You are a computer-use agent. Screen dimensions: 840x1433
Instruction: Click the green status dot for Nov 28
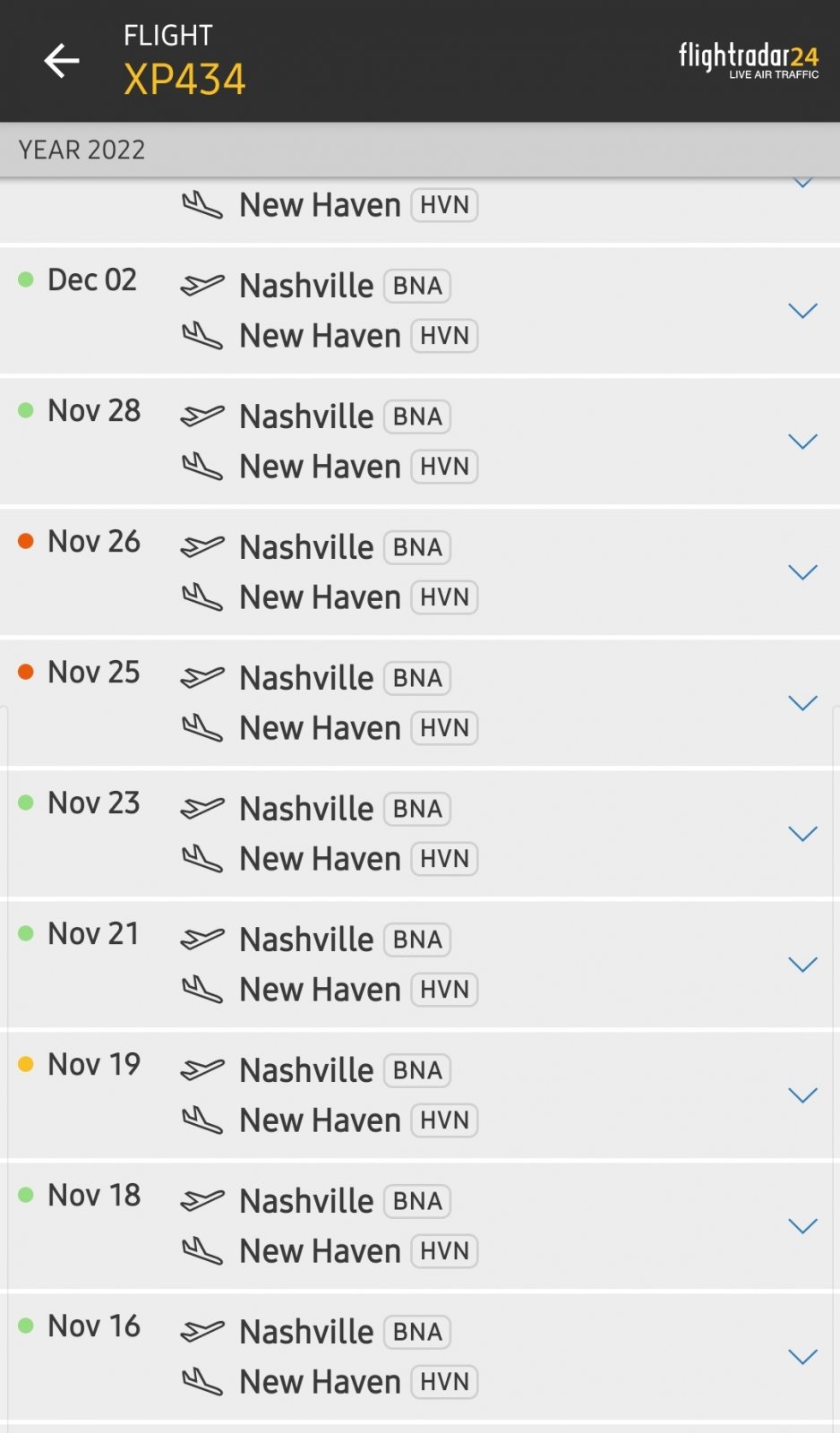pyautogui.click(x=25, y=410)
